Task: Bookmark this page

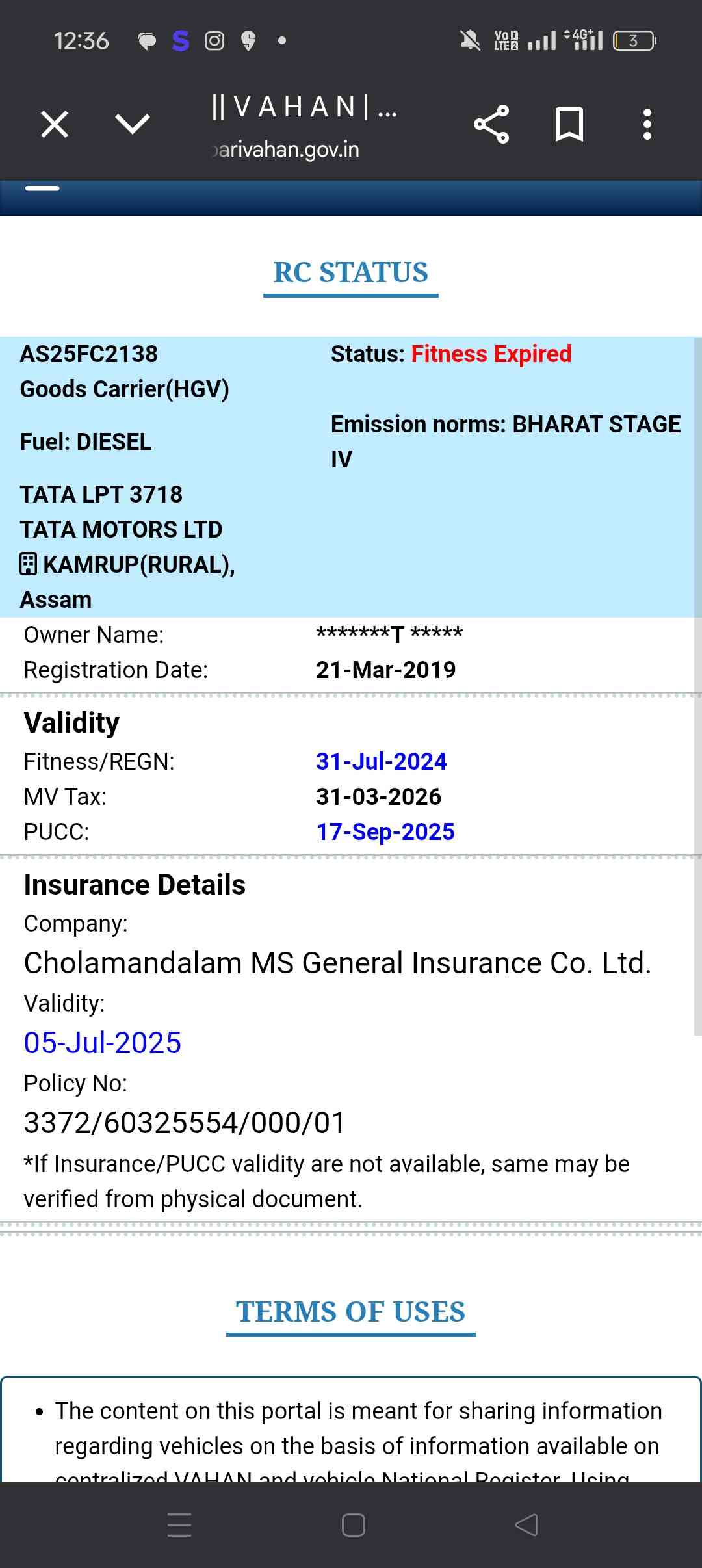Action: point(569,124)
